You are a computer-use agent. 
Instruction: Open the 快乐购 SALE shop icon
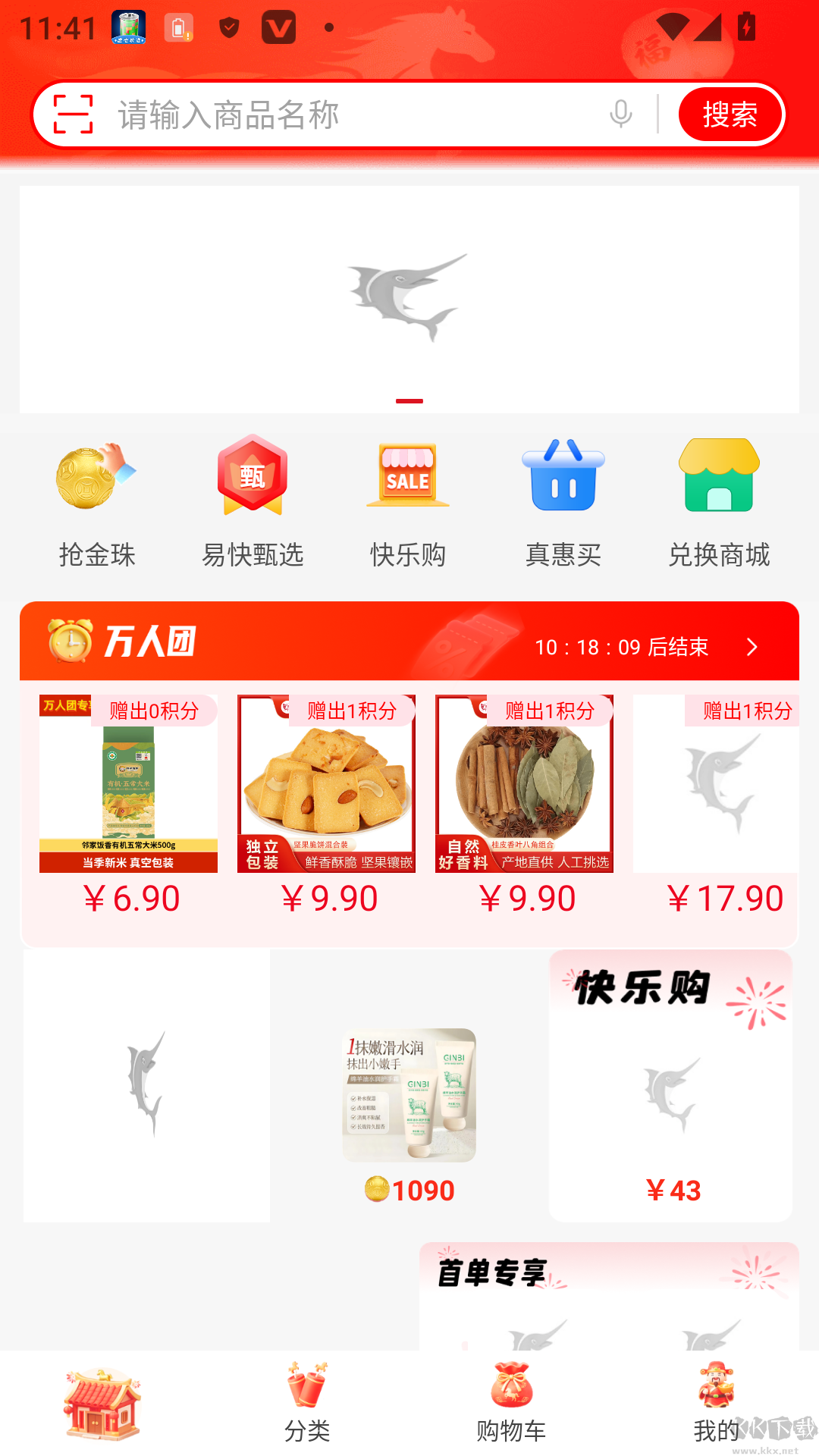click(x=408, y=500)
